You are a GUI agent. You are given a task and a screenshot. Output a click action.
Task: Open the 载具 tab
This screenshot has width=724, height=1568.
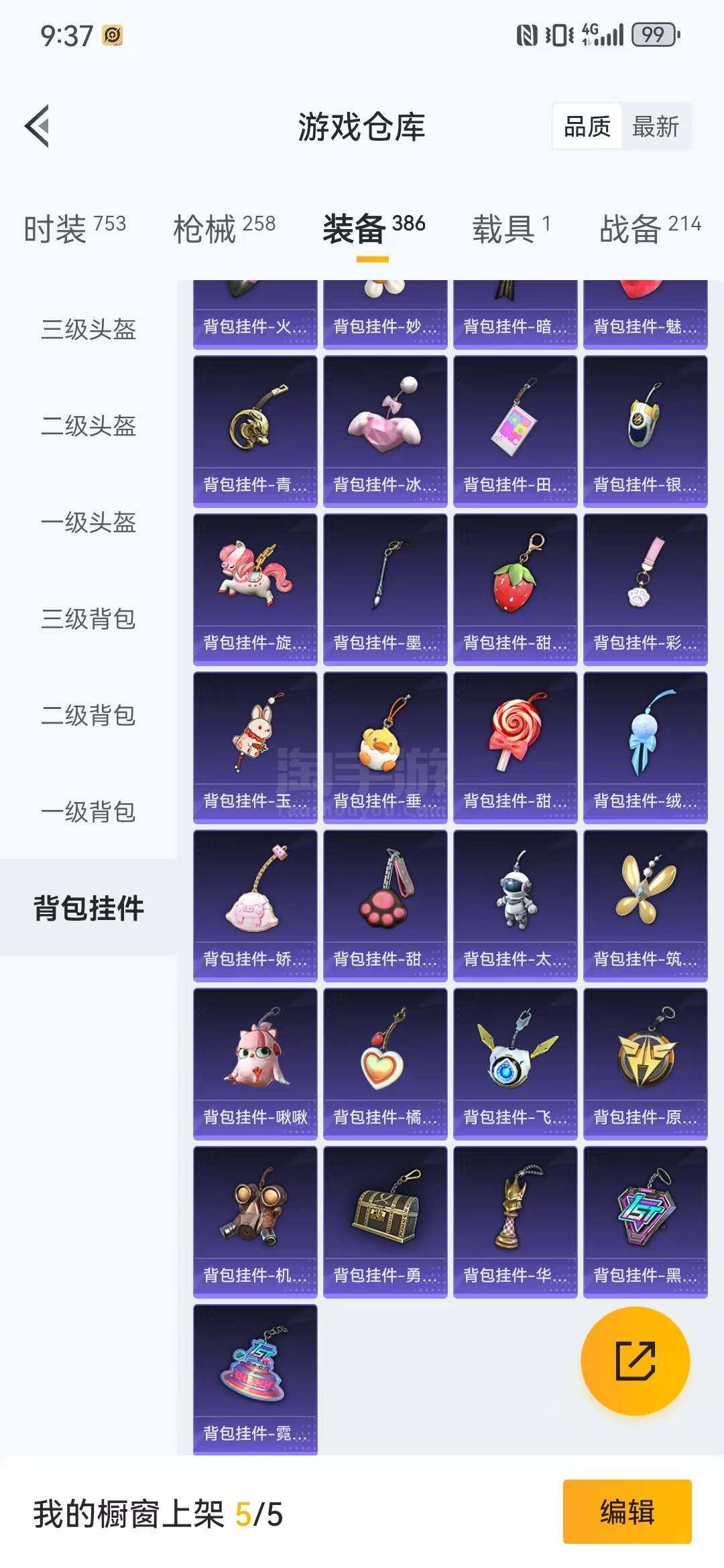[x=511, y=228]
